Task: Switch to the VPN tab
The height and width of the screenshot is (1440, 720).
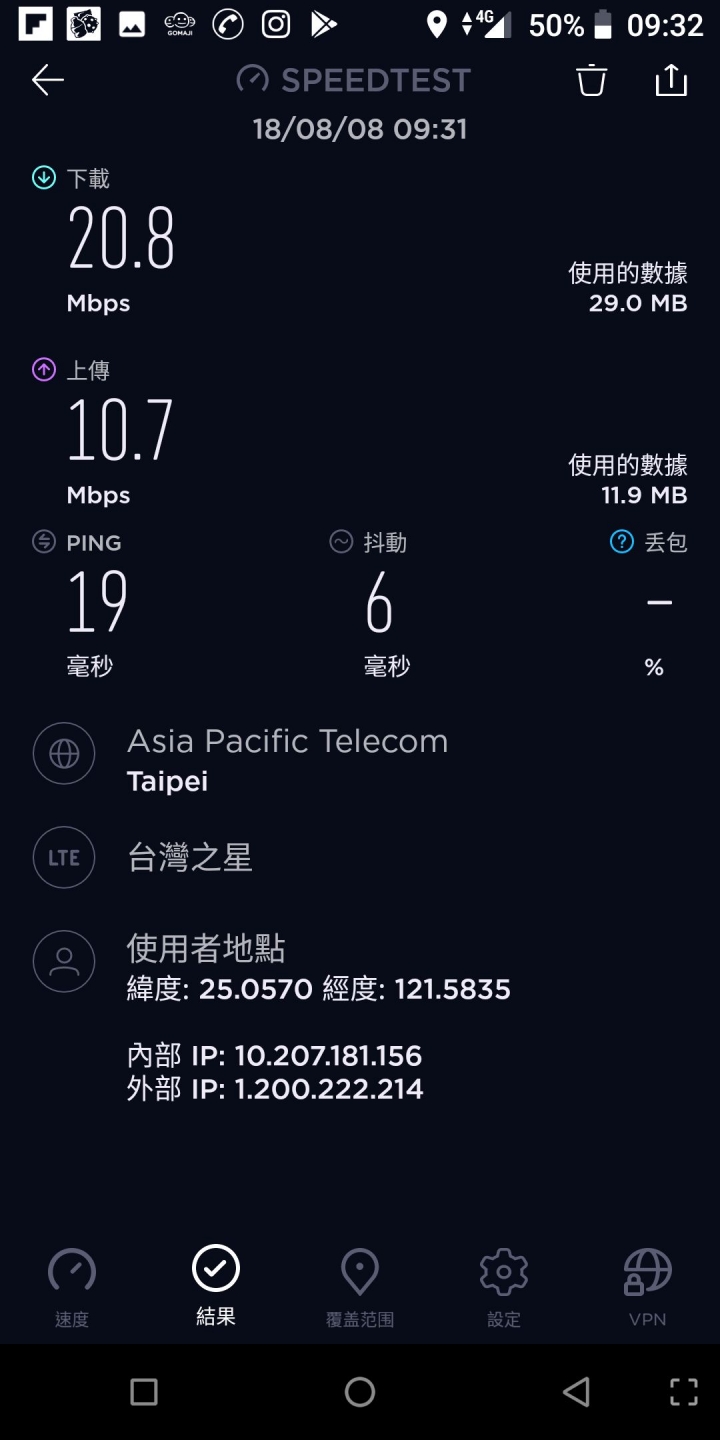Action: [648, 1288]
